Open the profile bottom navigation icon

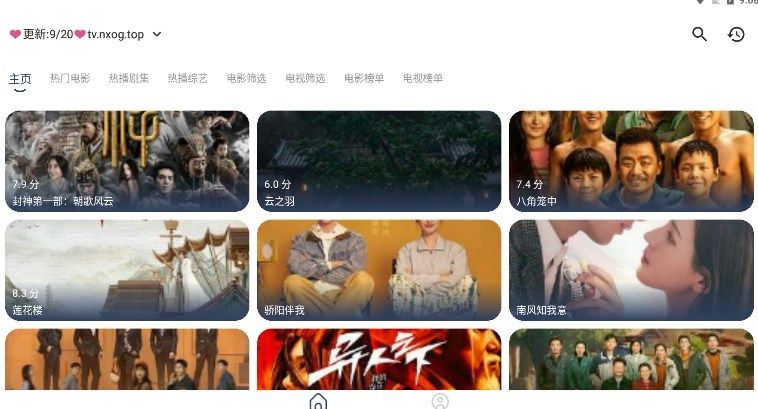click(x=440, y=401)
